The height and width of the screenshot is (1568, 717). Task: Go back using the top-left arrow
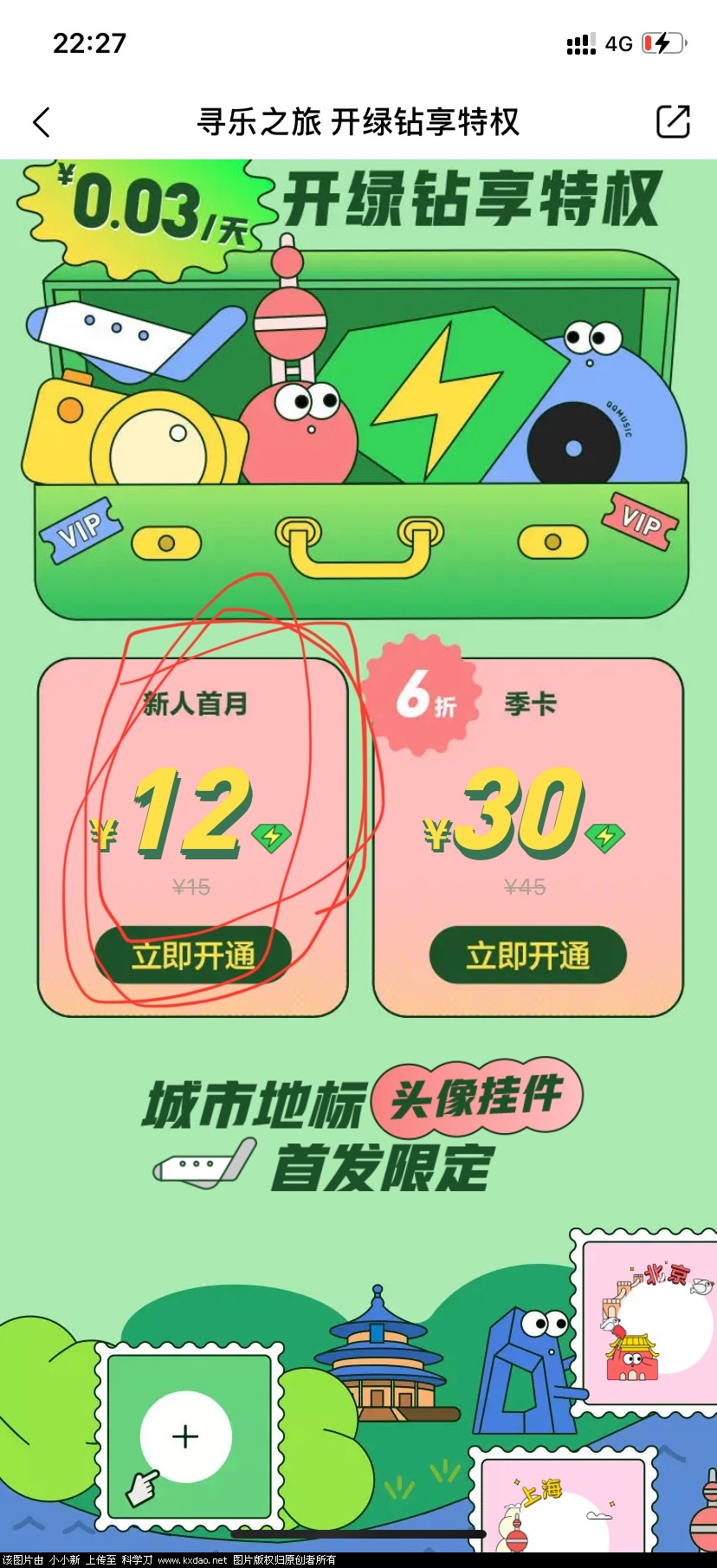pos(42,122)
